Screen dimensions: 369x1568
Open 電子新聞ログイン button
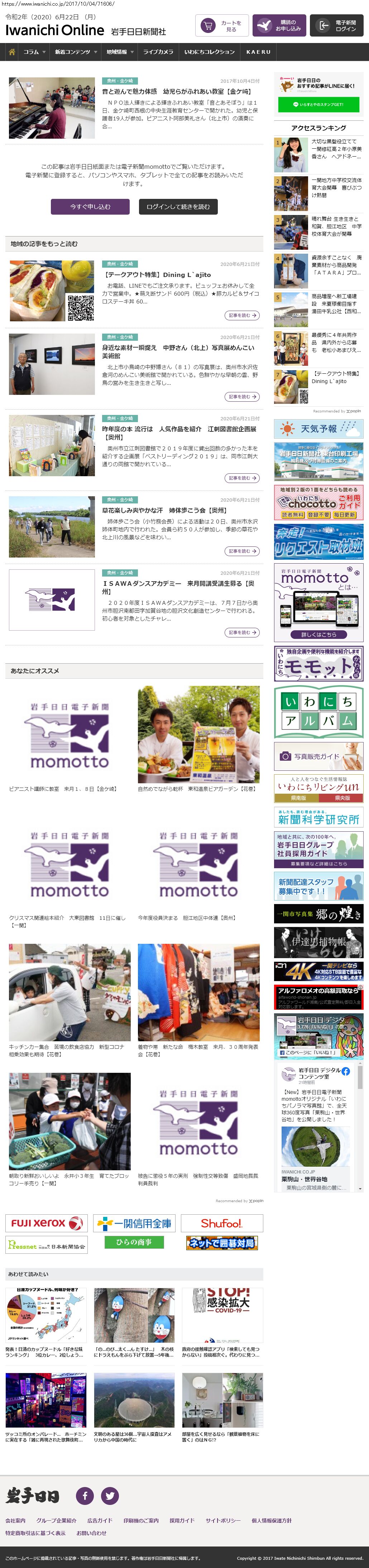[x=338, y=25]
